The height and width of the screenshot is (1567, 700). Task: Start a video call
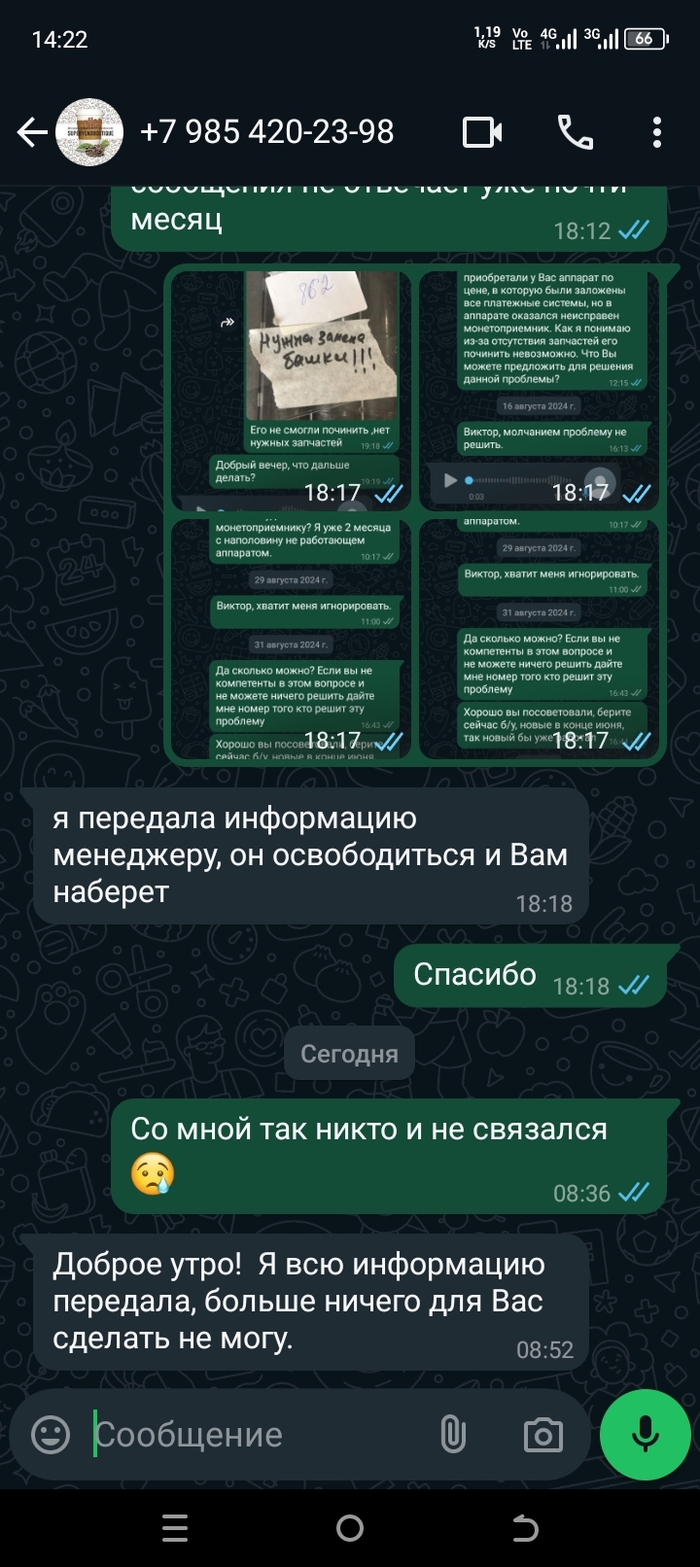click(x=482, y=132)
